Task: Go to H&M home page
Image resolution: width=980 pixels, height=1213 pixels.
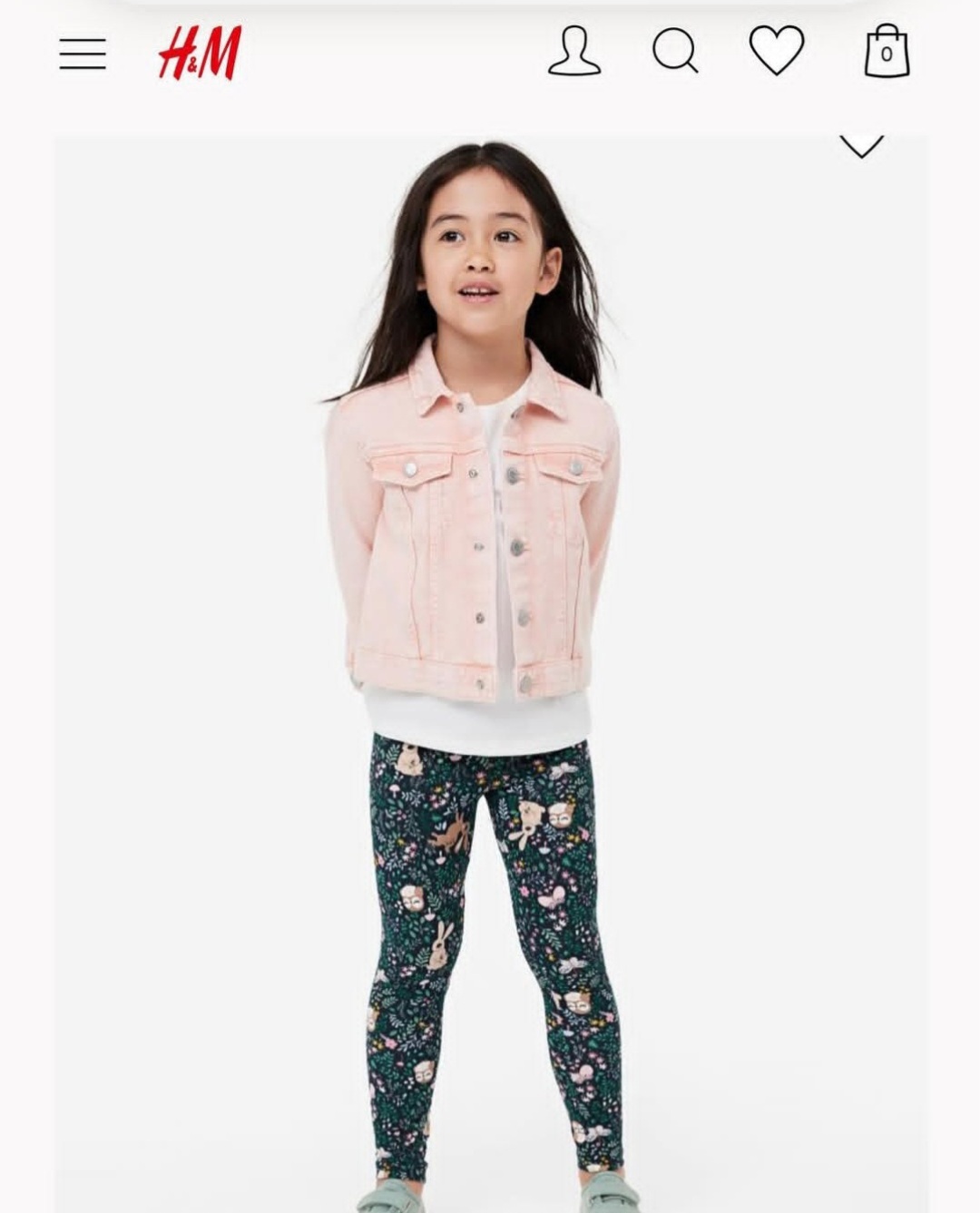Action: point(200,53)
